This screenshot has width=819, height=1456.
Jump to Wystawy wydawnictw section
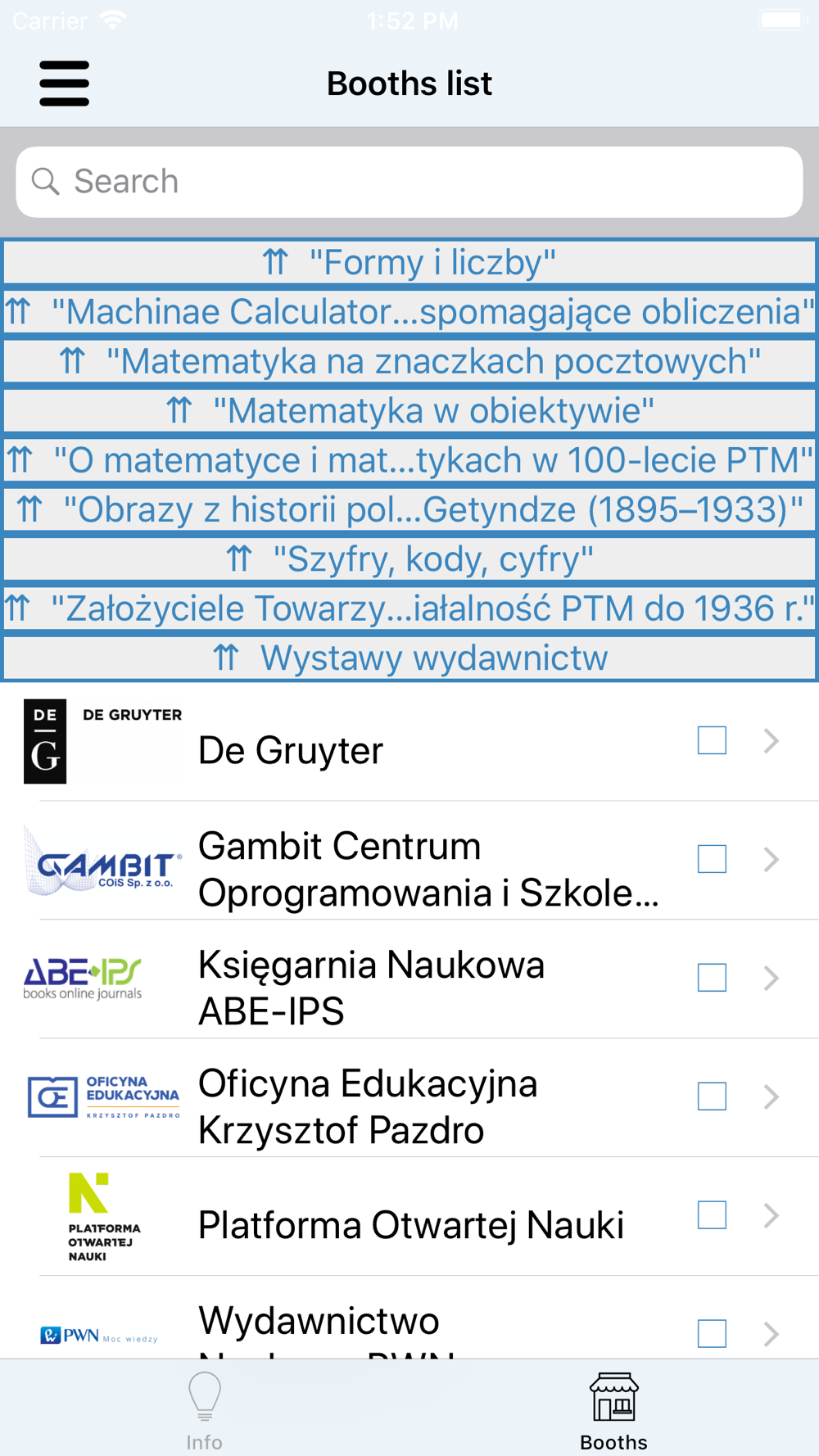[x=409, y=658]
